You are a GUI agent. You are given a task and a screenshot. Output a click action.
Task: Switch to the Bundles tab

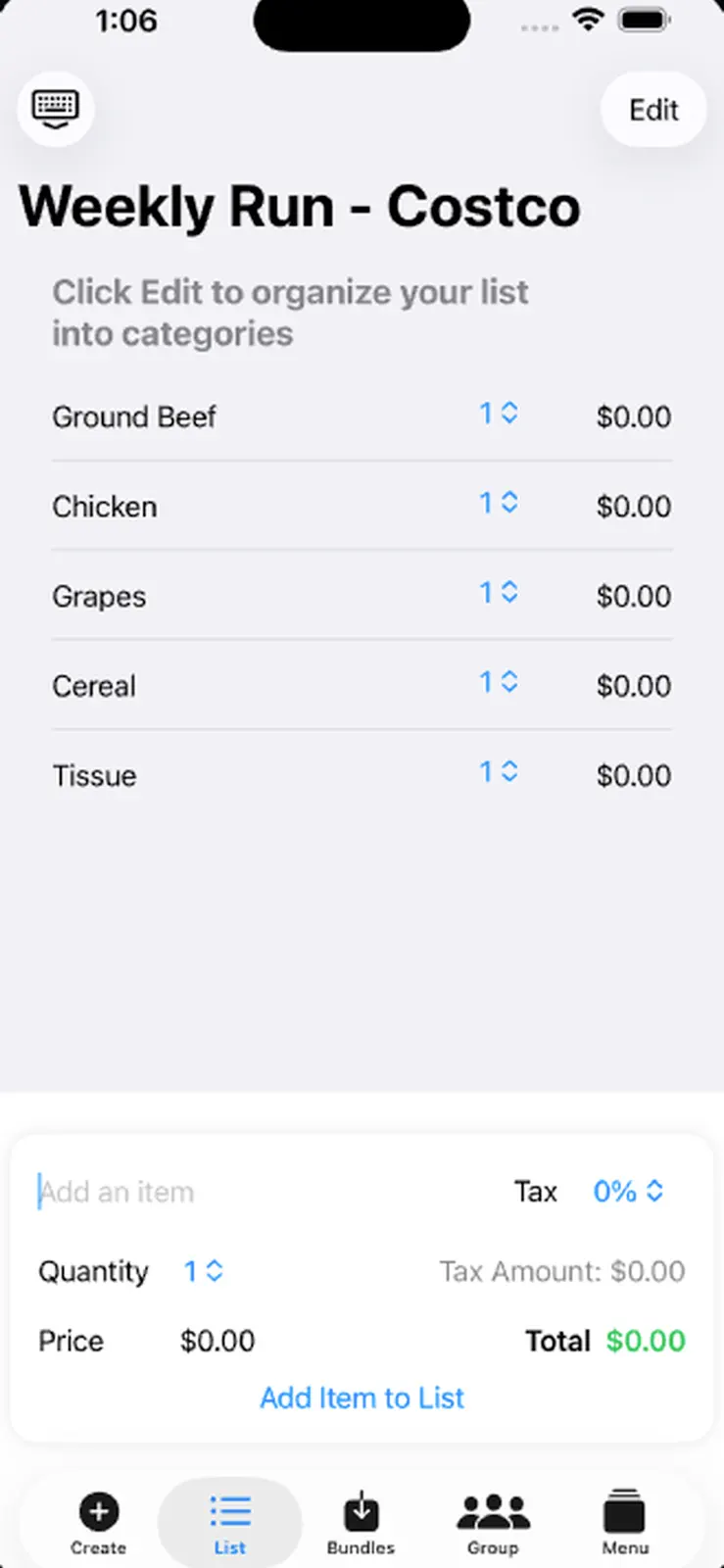click(x=361, y=1523)
